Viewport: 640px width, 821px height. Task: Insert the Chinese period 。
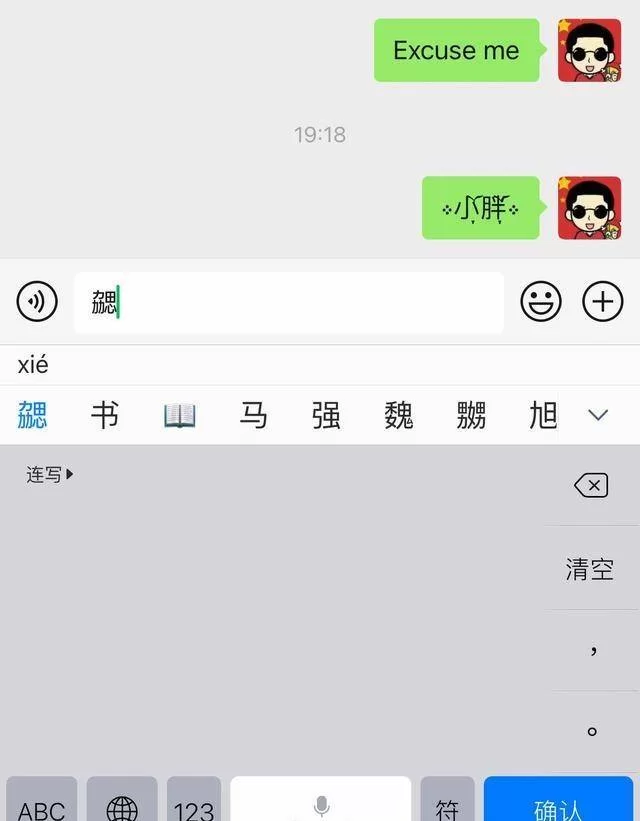592,731
